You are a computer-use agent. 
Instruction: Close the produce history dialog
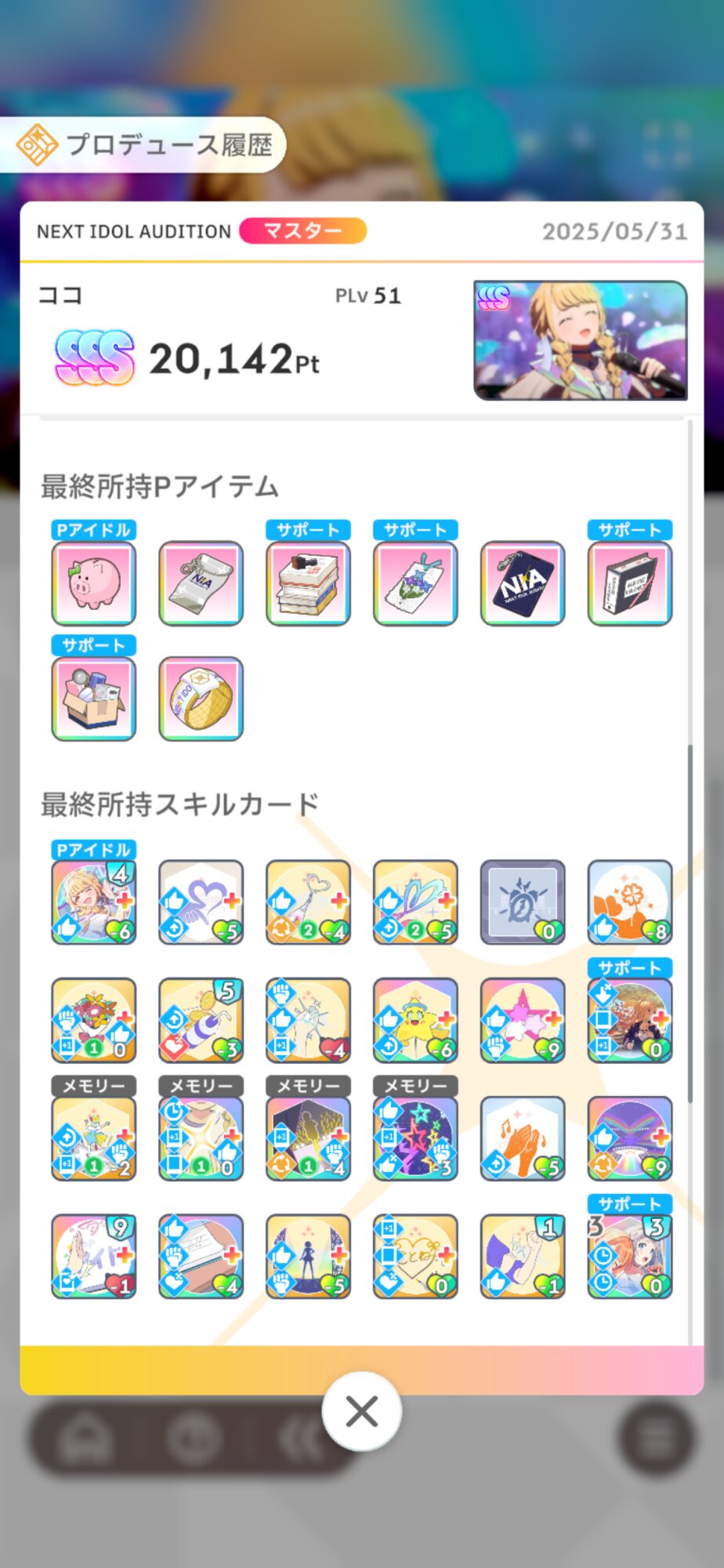click(361, 1411)
